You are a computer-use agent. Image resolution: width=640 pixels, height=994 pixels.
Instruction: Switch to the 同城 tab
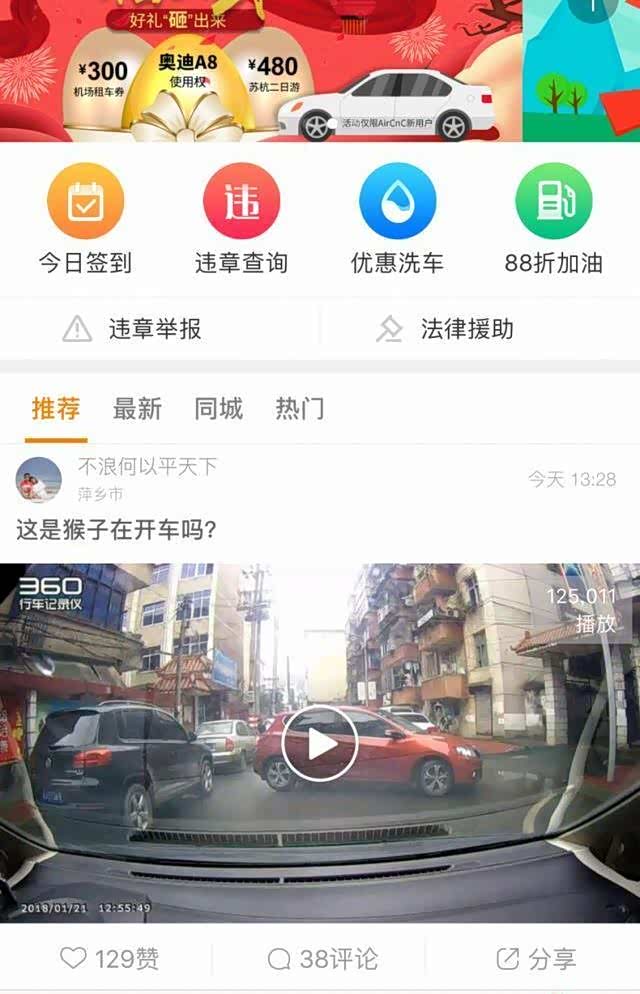(218, 409)
